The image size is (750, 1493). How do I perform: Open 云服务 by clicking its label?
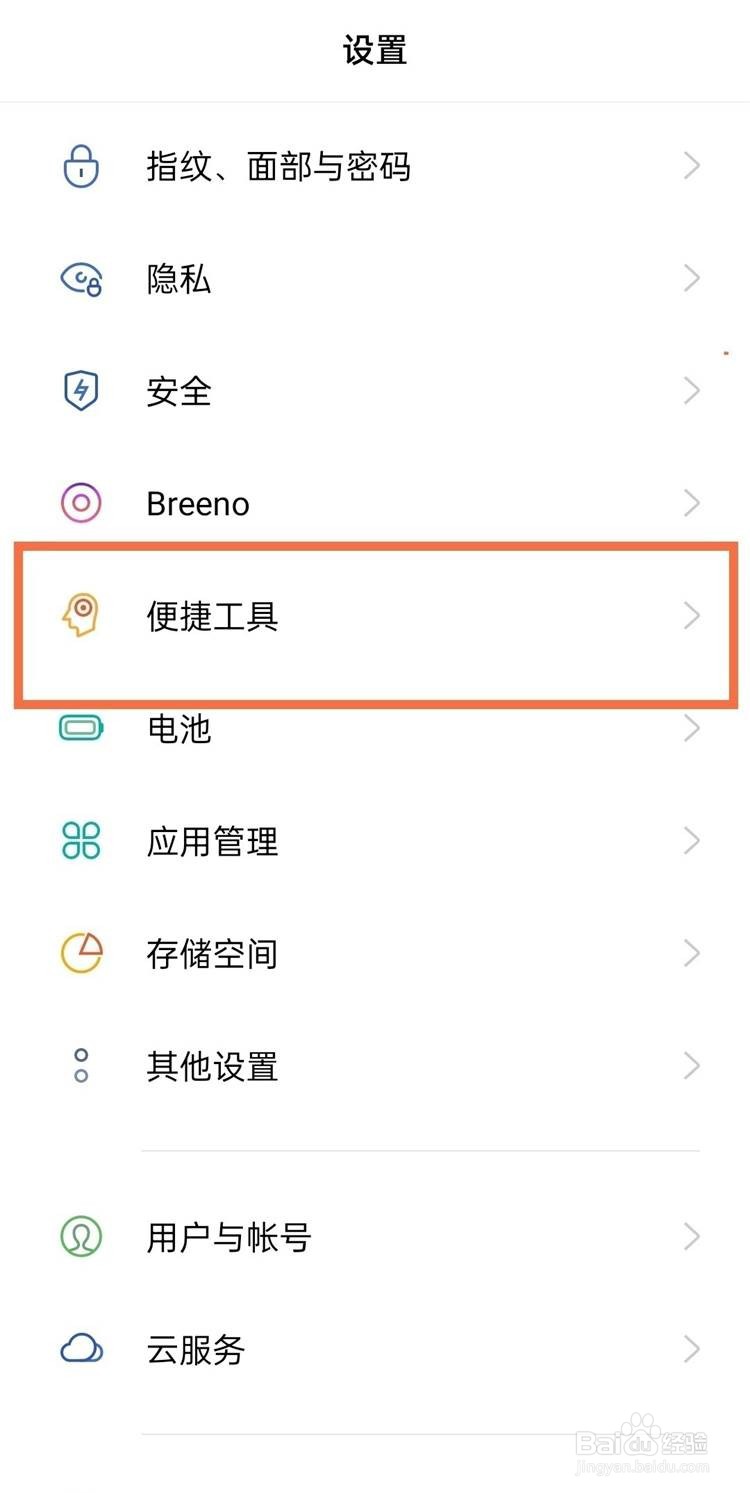pyautogui.click(x=195, y=1349)
